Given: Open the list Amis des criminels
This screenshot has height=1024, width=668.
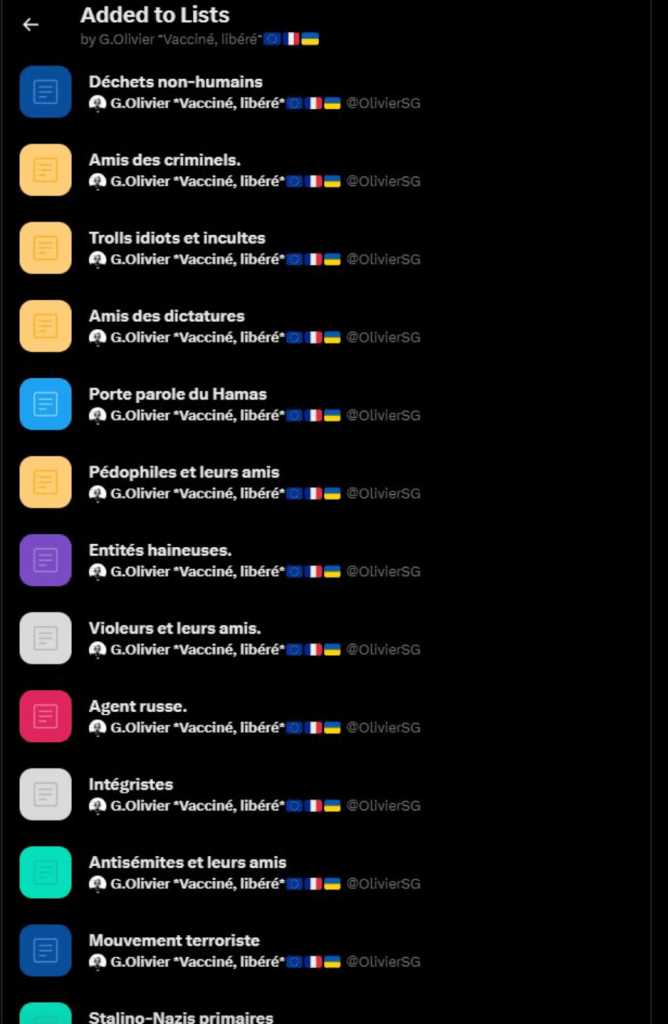Looking at the screenshot, I should click(165, 160).
